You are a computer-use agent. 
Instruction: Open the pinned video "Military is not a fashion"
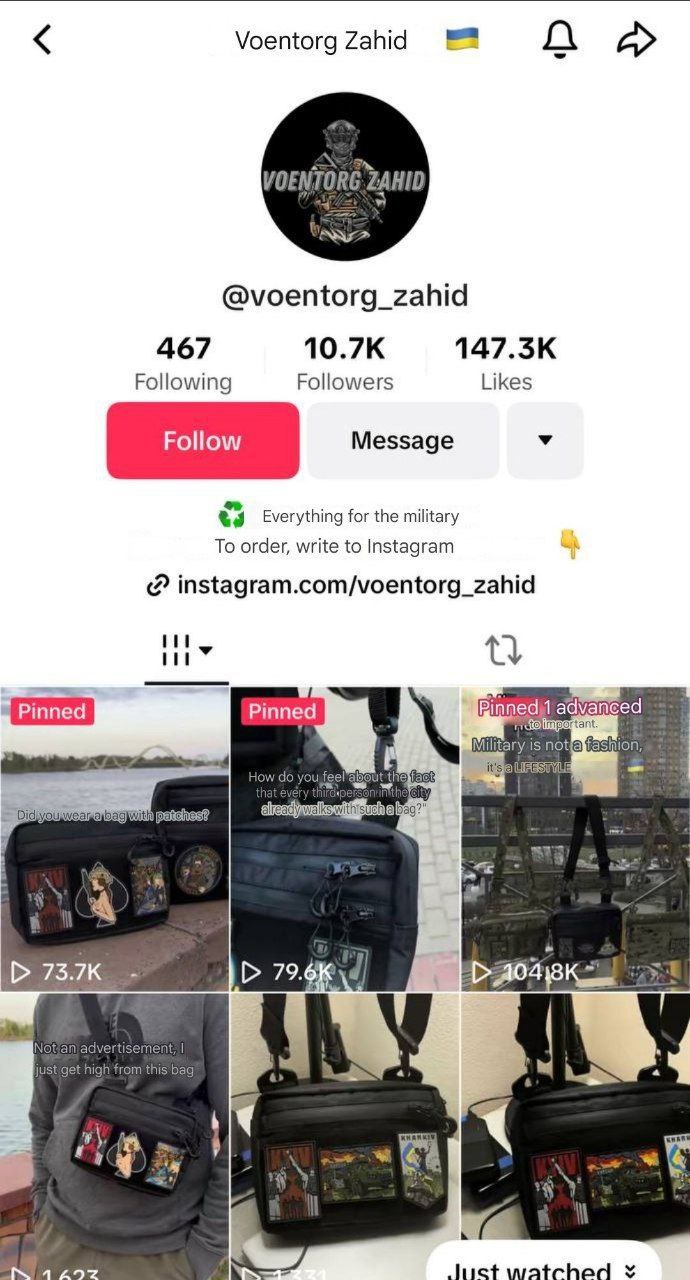click(575, 840)
